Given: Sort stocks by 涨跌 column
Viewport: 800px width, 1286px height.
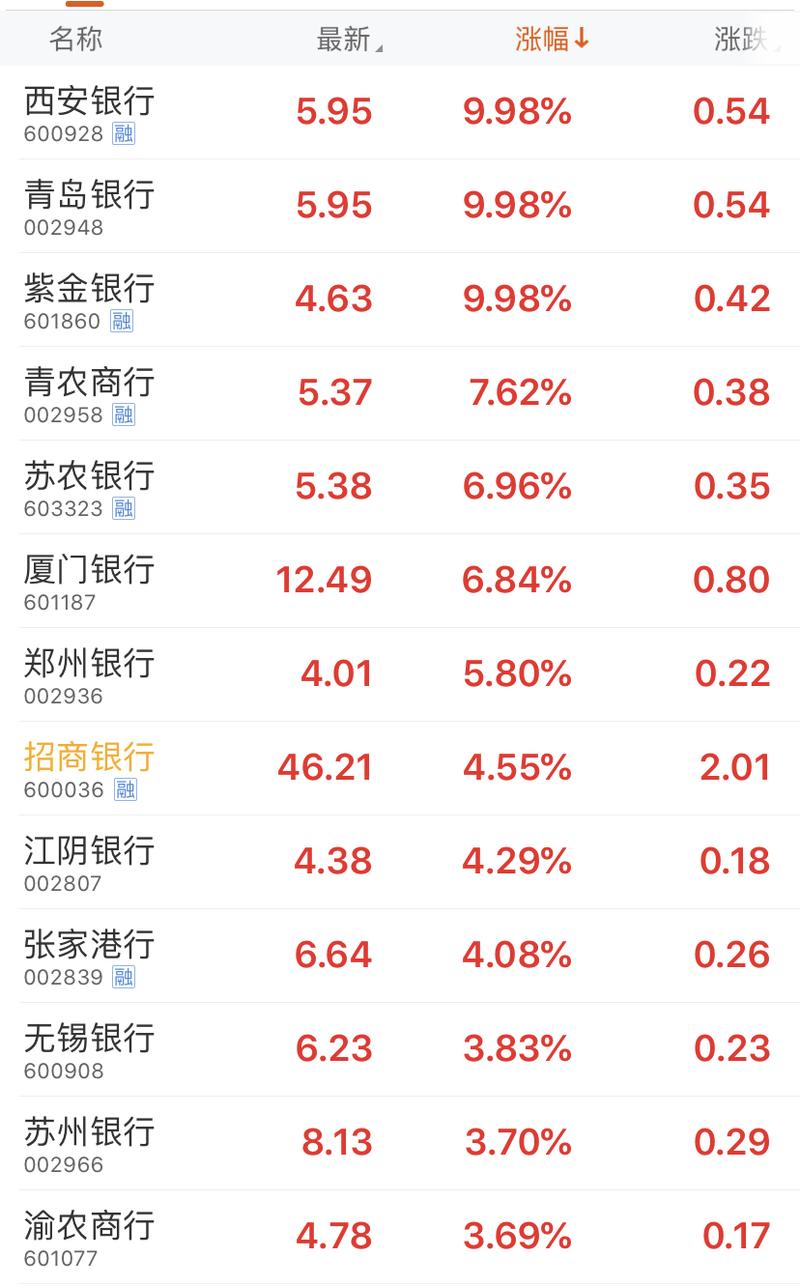Looking at the screenshot, I should [x=742, y=40].
